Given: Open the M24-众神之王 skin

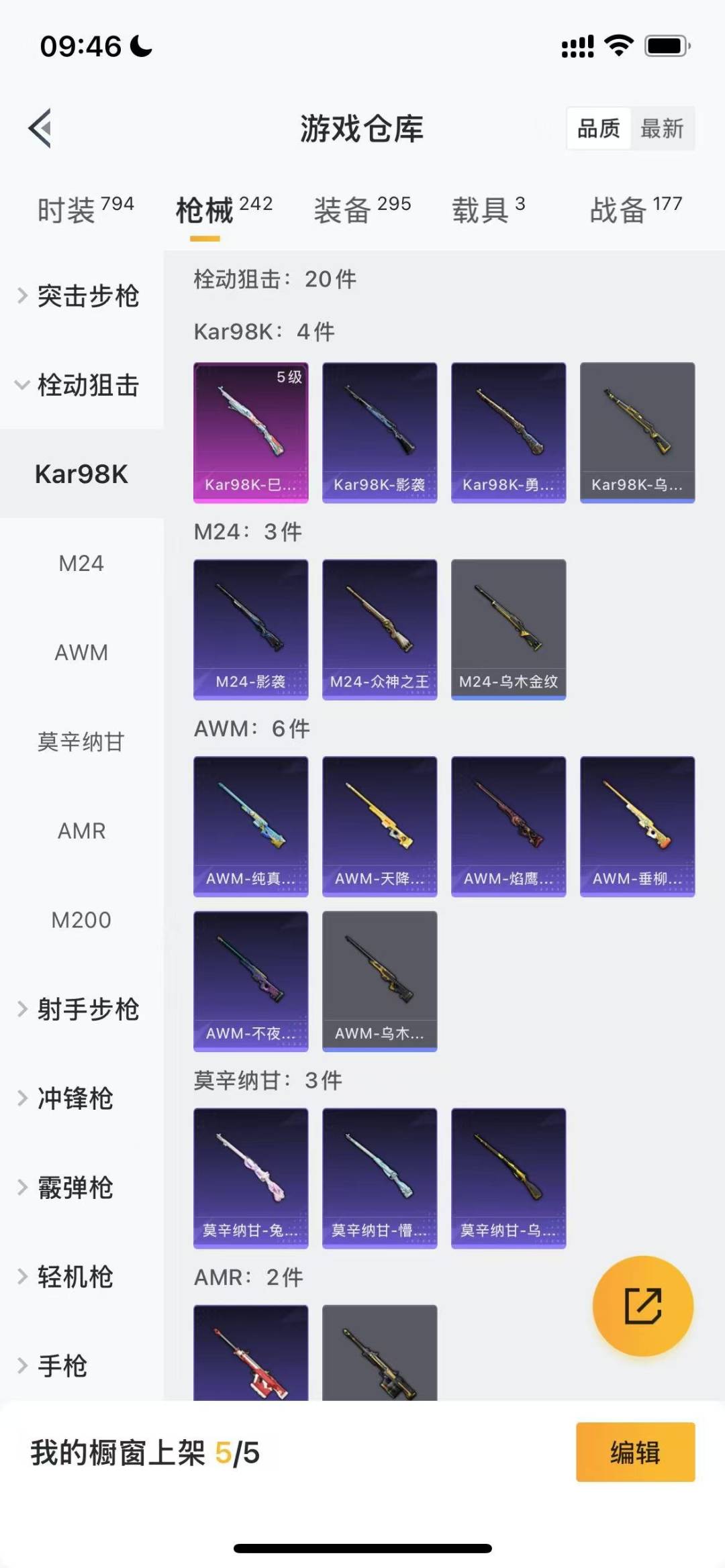Looking at the screenshot, I should click(x=380, y=629).
